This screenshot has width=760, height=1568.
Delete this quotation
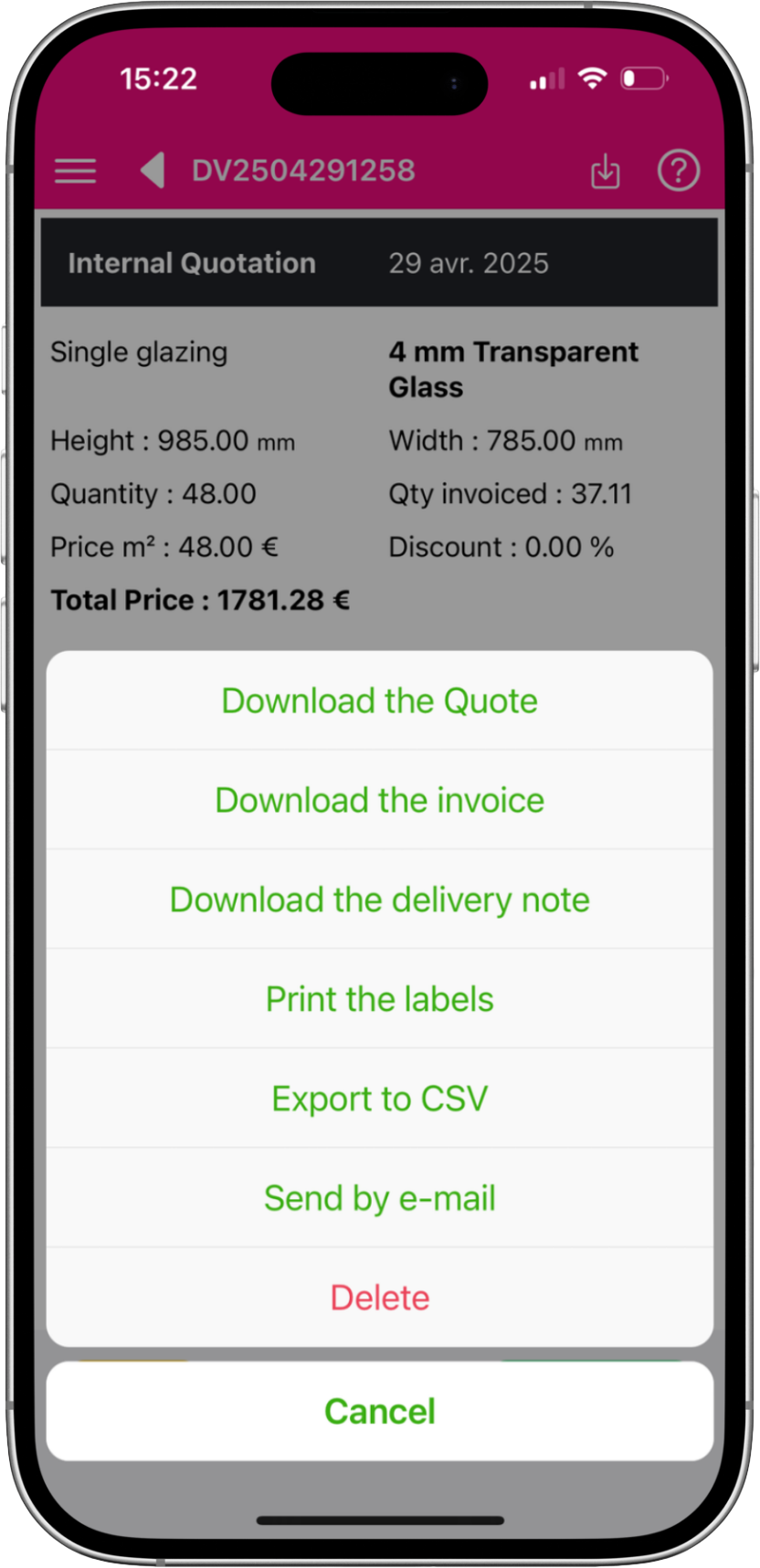point(379,1298)
